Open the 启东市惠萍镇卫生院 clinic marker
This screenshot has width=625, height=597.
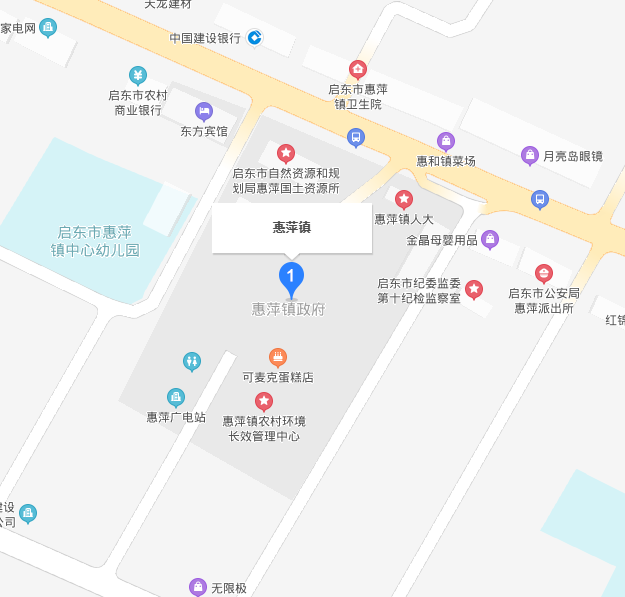tap(358, 69)
